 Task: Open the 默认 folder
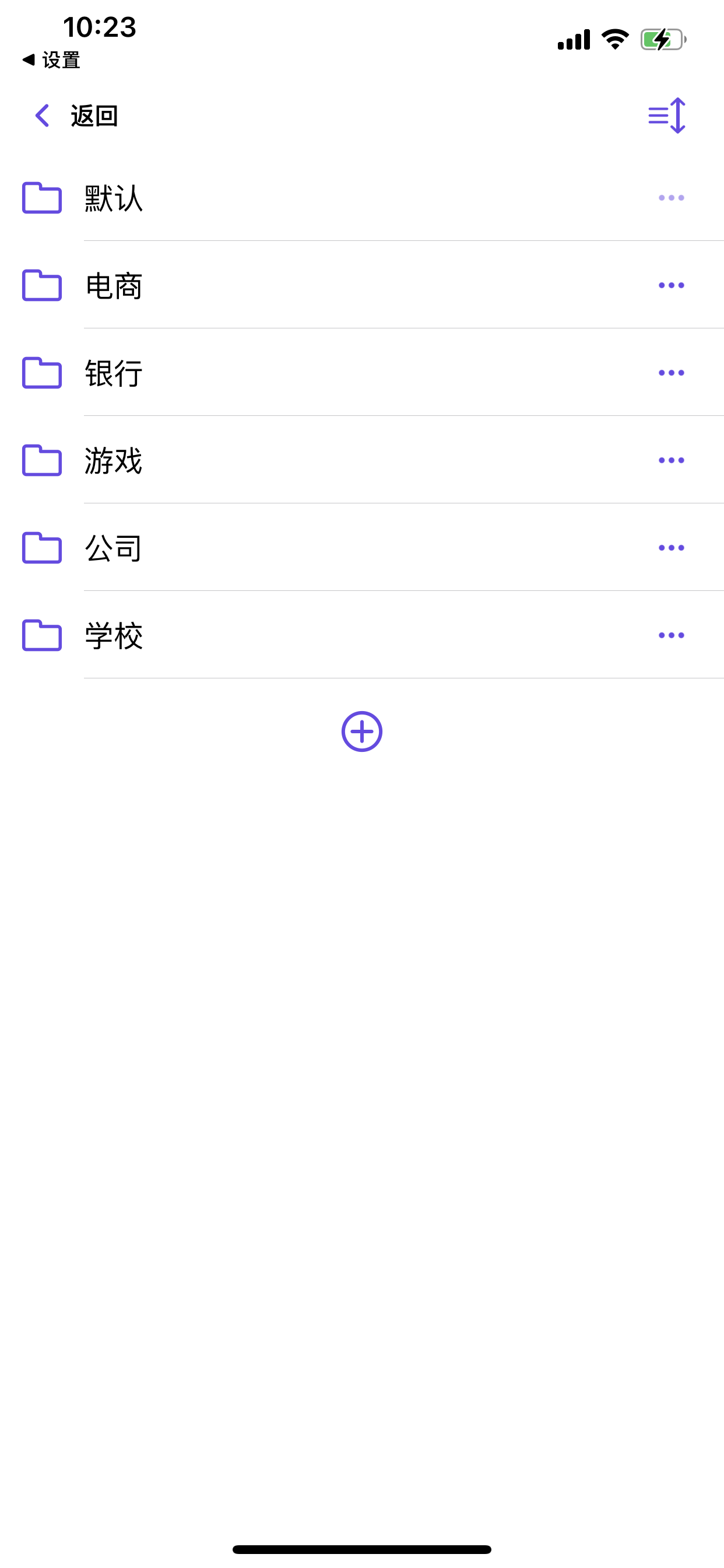(x=362, y=198)
